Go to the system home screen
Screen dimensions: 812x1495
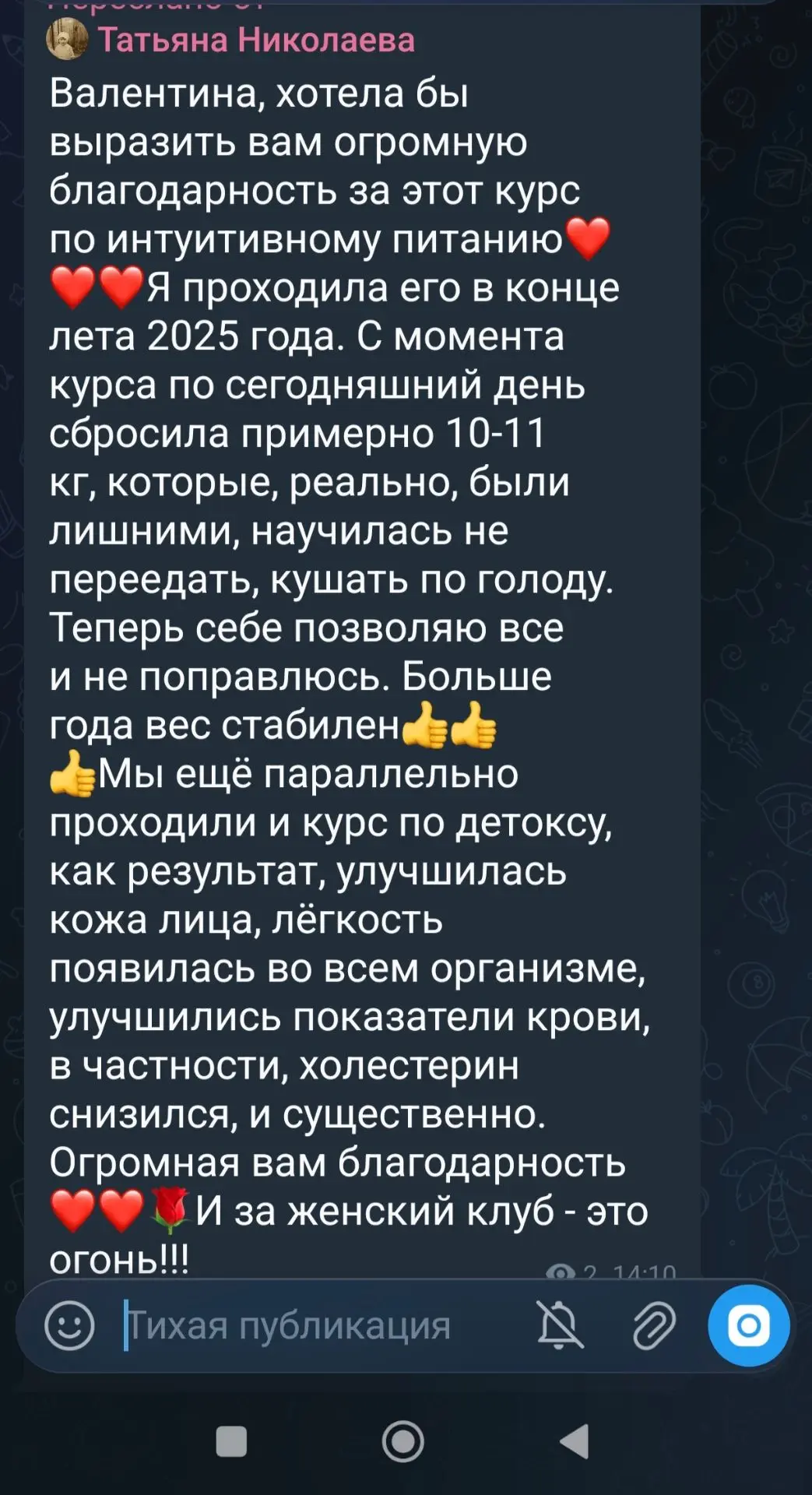[x=402, y=1441]
